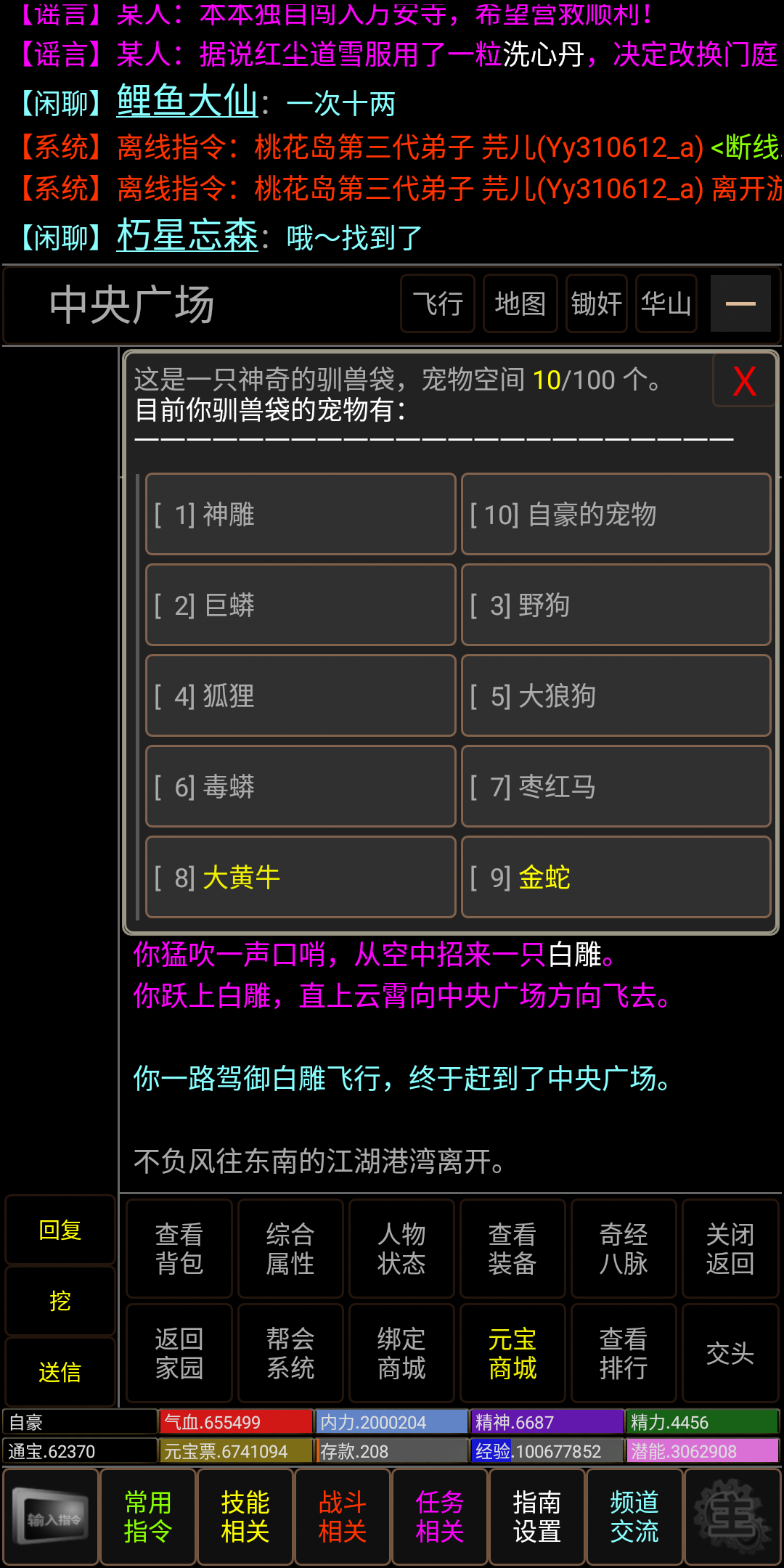Select pet 10 自豪的宠物
The image size is (784, 1568).
616,515
